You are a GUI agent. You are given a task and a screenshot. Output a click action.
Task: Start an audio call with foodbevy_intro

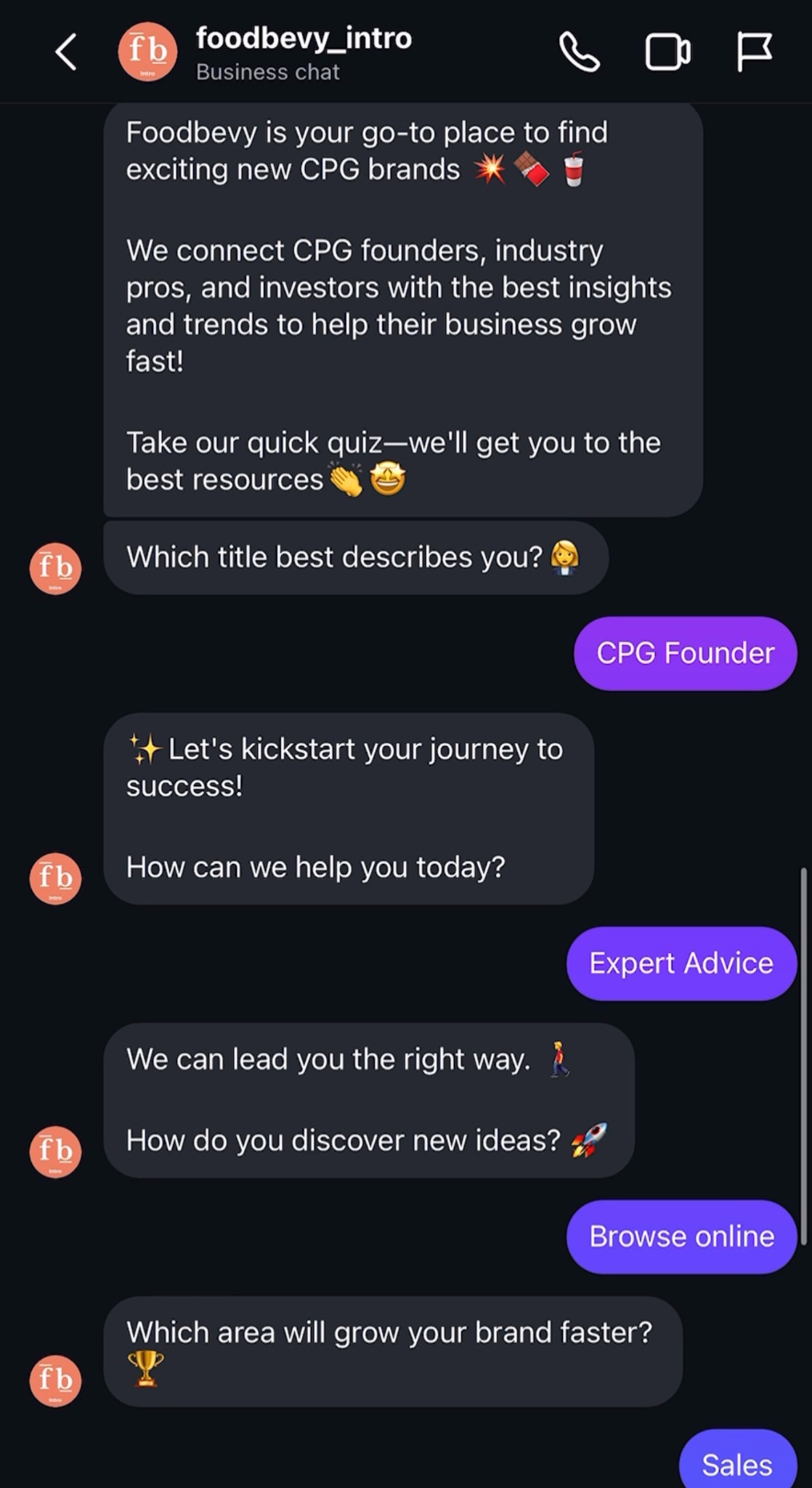tap(579, 52)
